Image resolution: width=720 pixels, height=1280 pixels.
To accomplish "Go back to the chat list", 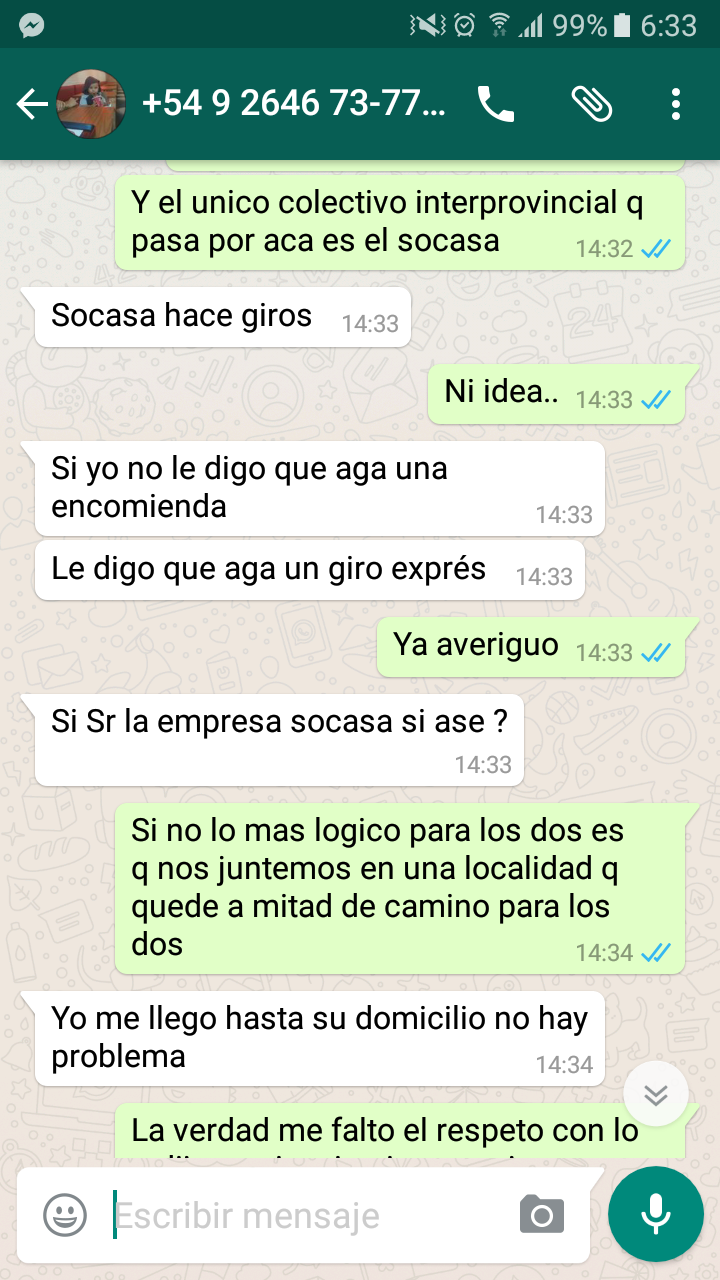I will coord(32,104).
